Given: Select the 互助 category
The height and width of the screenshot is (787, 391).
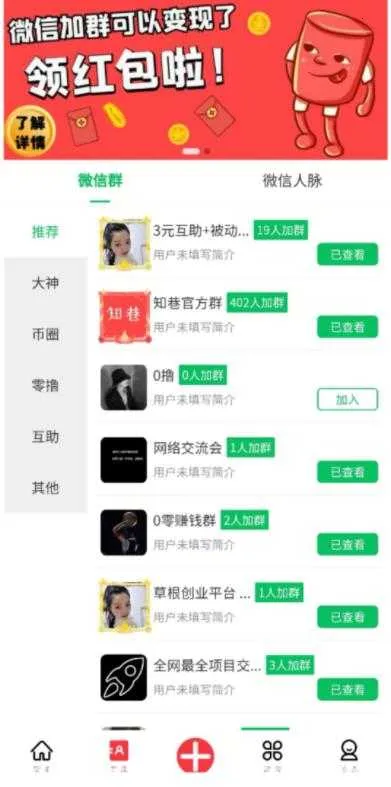Looking at the screenshot, I should point(46,437).
